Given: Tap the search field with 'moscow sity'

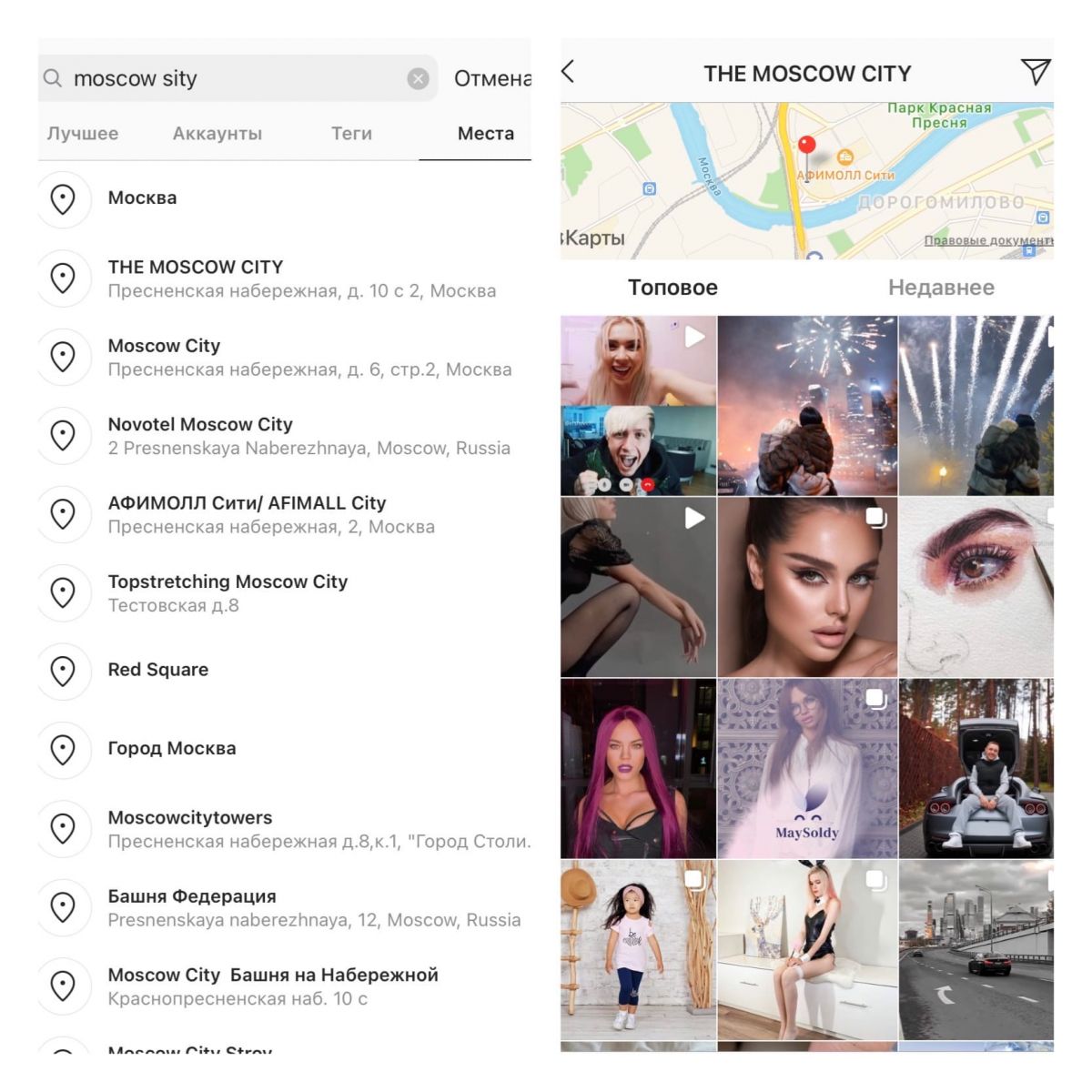Looking at the screenshot, I should tap(227, 79).
